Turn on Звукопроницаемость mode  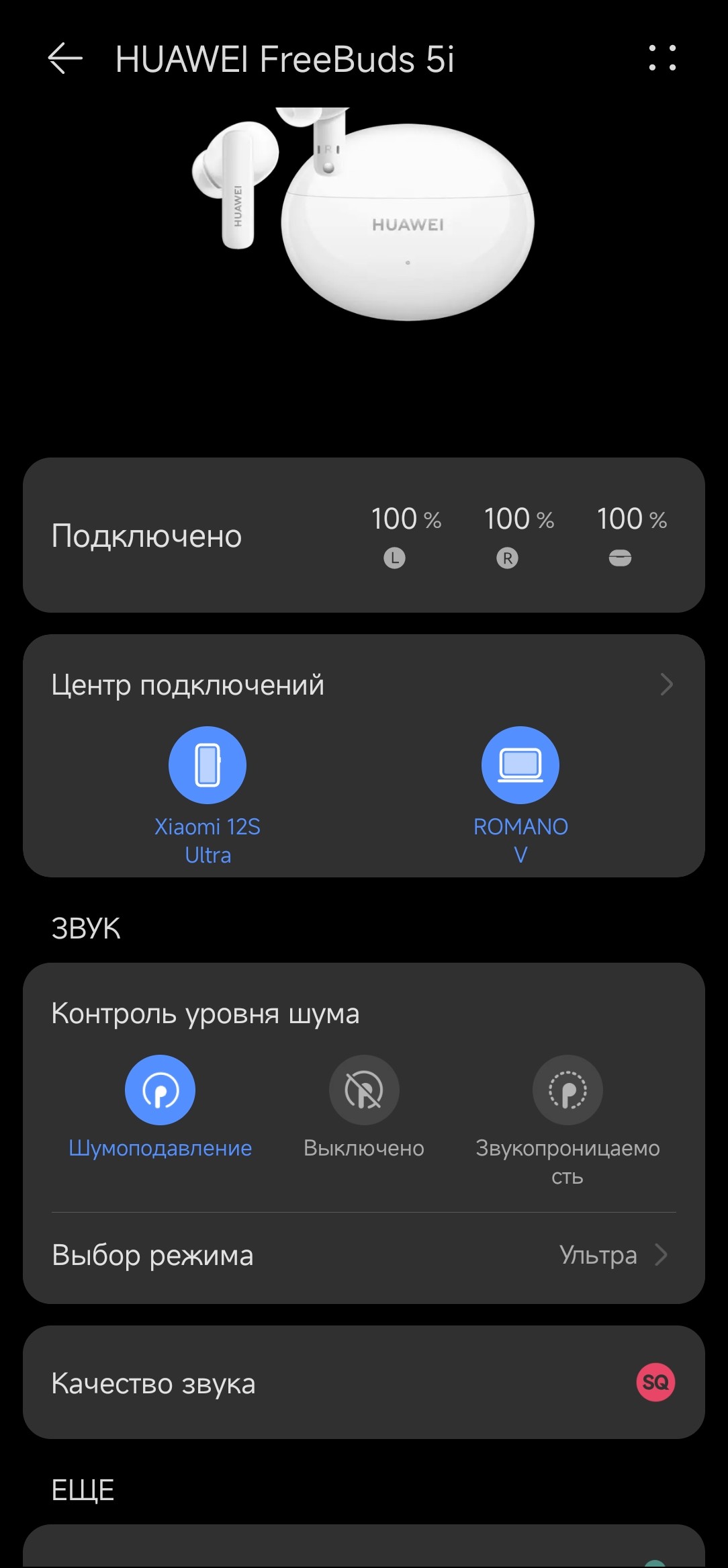567,1090
